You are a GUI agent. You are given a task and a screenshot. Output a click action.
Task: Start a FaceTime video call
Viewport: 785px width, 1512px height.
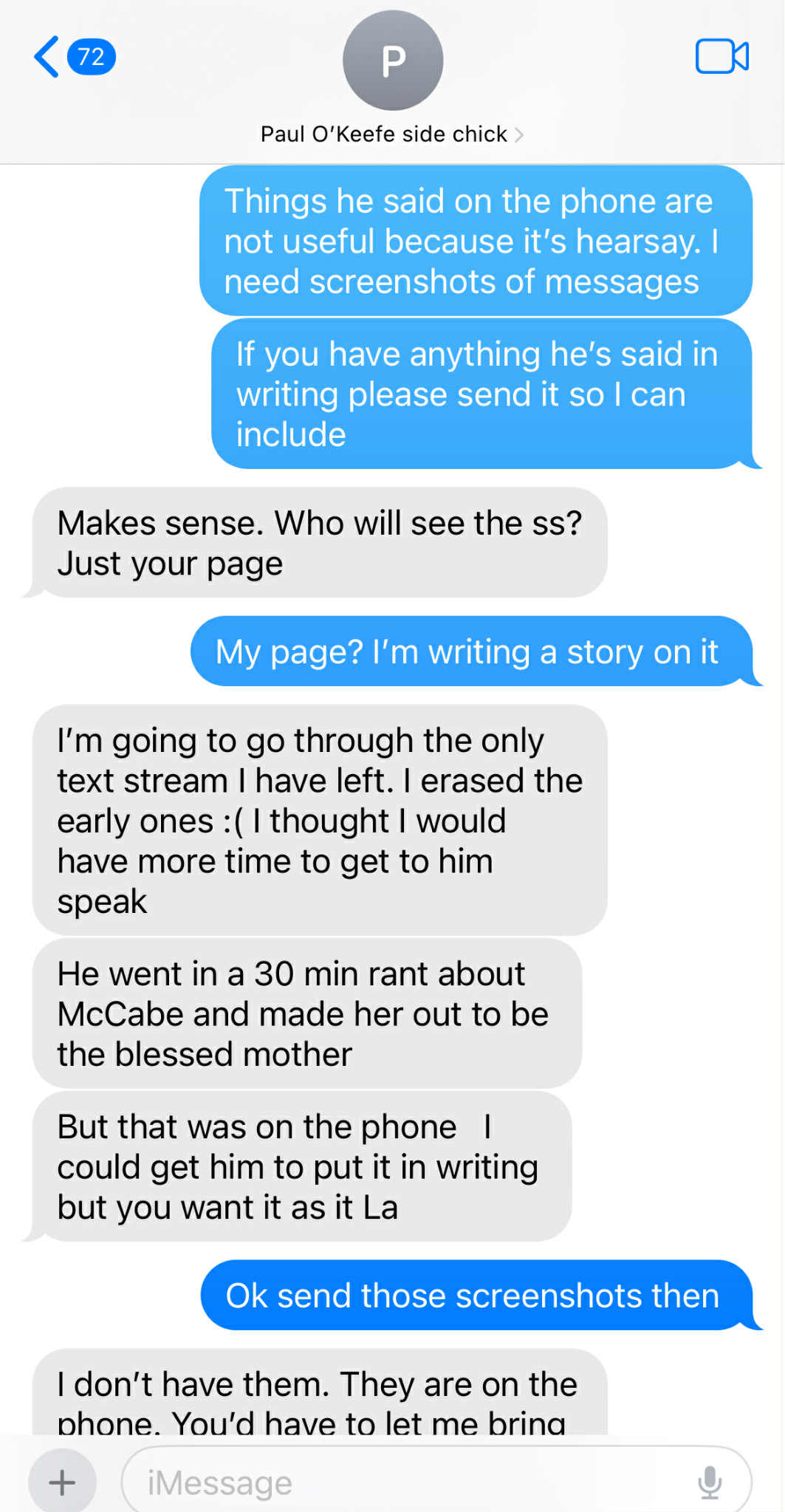click(x=721, y=57)
